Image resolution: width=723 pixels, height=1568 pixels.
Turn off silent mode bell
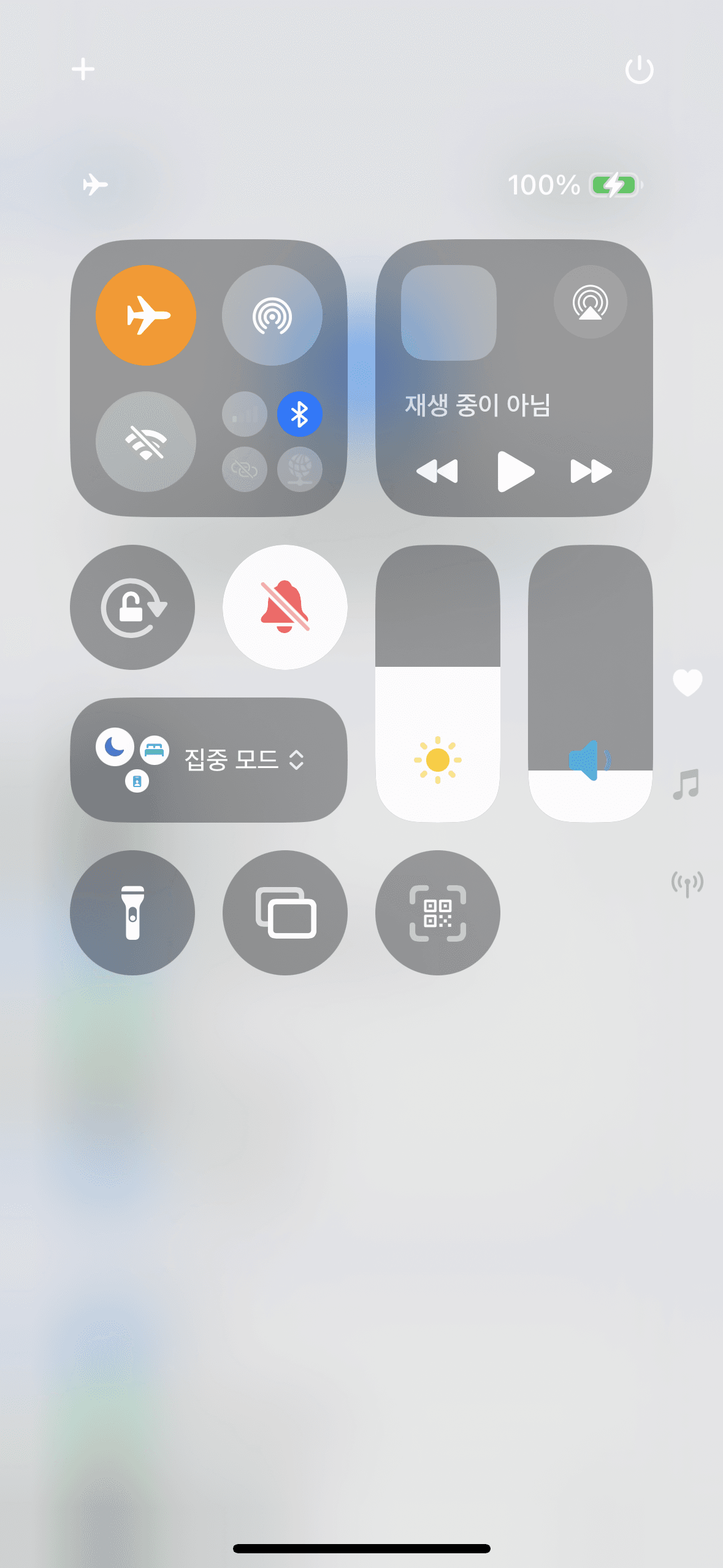pyautogui.click(x=285, y=607)
